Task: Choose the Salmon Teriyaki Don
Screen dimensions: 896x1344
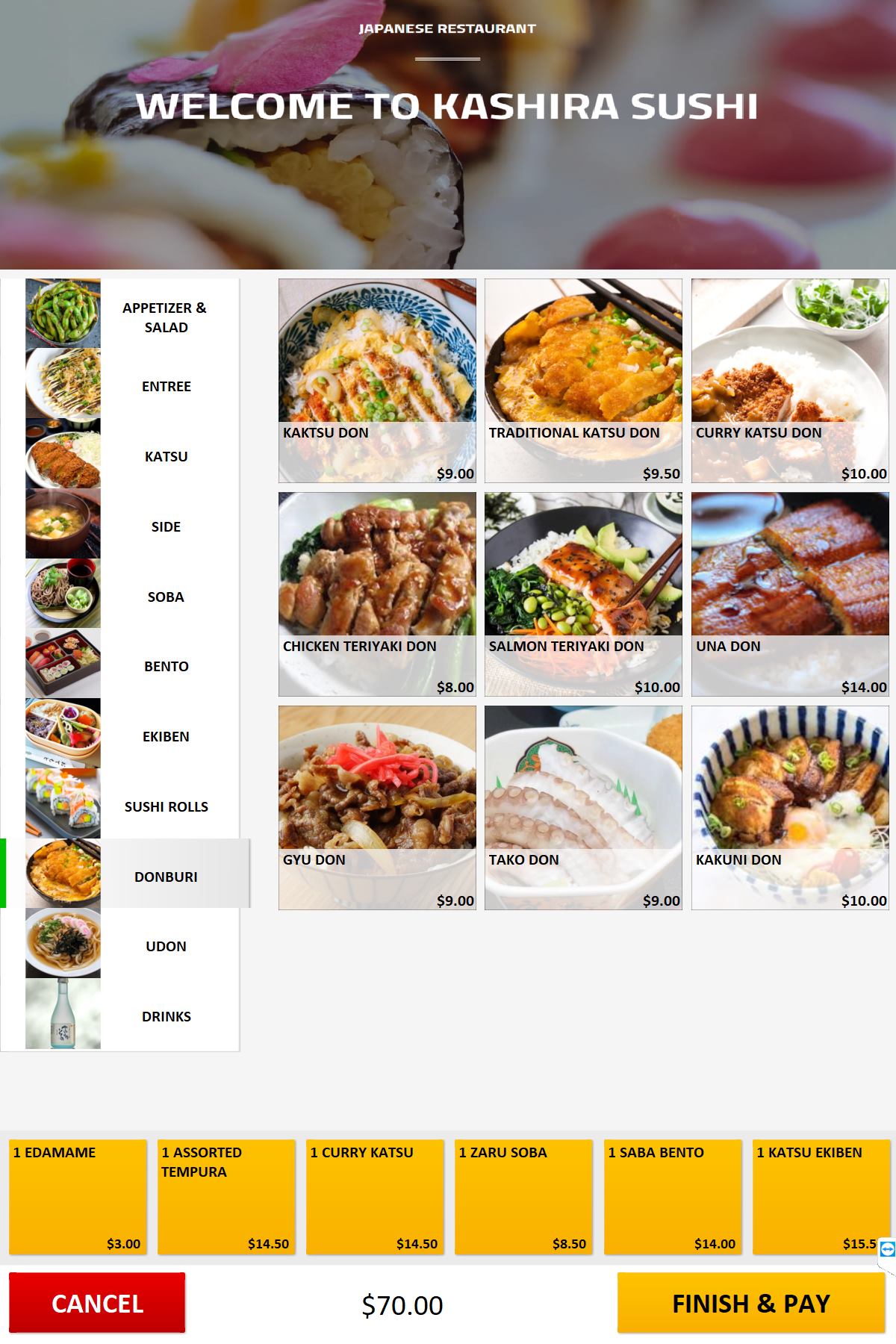Action: 583,594
